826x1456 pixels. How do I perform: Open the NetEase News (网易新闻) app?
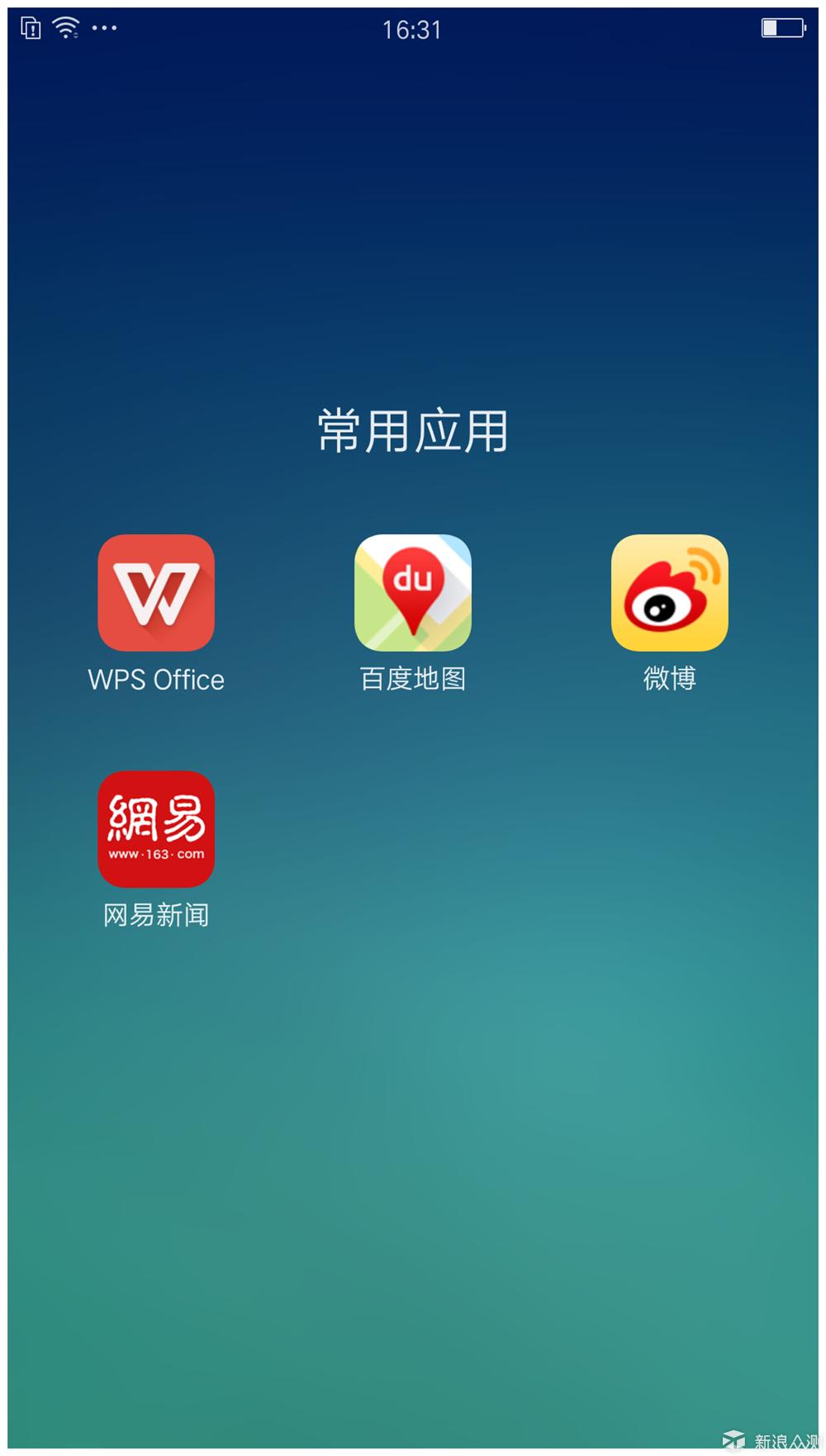[x=155, y=829]
